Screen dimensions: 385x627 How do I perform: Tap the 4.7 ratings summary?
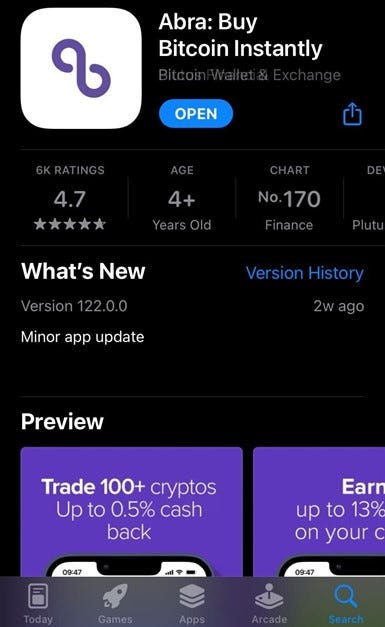click(x=70, y=198)
